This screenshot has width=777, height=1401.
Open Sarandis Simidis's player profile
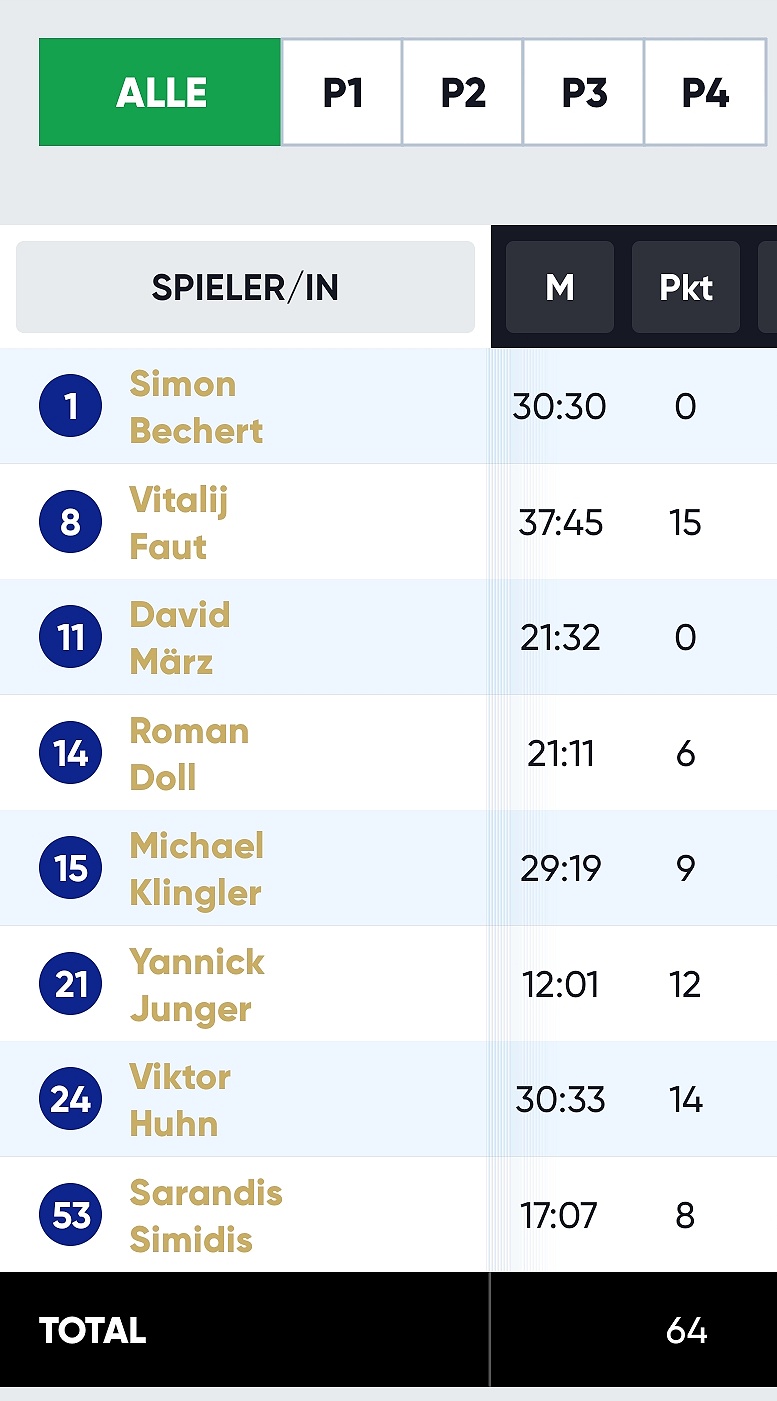(205, 1216)
